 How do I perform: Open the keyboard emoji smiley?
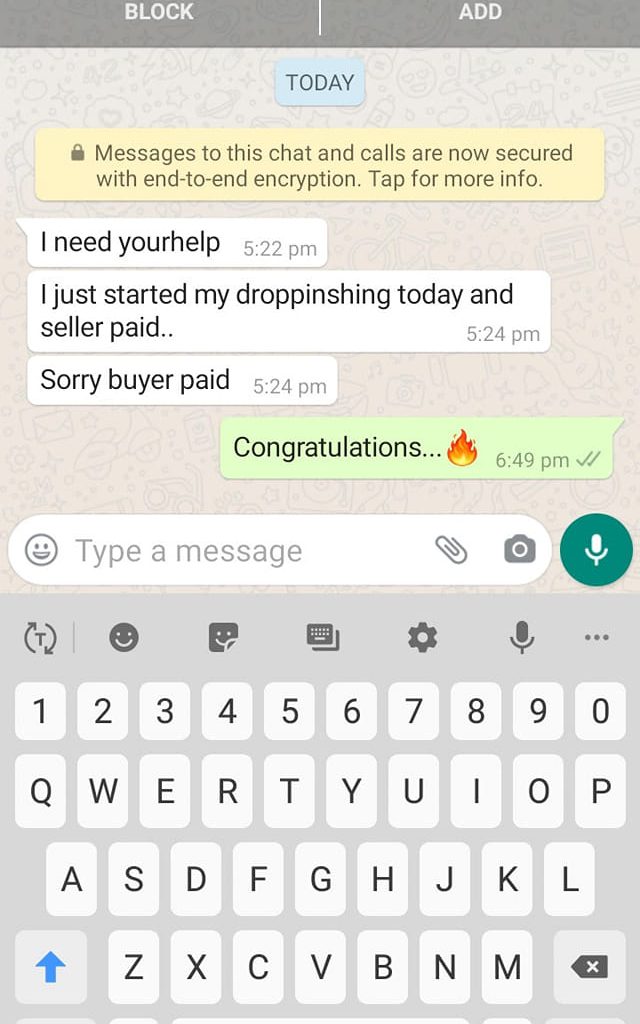(124, 637)
